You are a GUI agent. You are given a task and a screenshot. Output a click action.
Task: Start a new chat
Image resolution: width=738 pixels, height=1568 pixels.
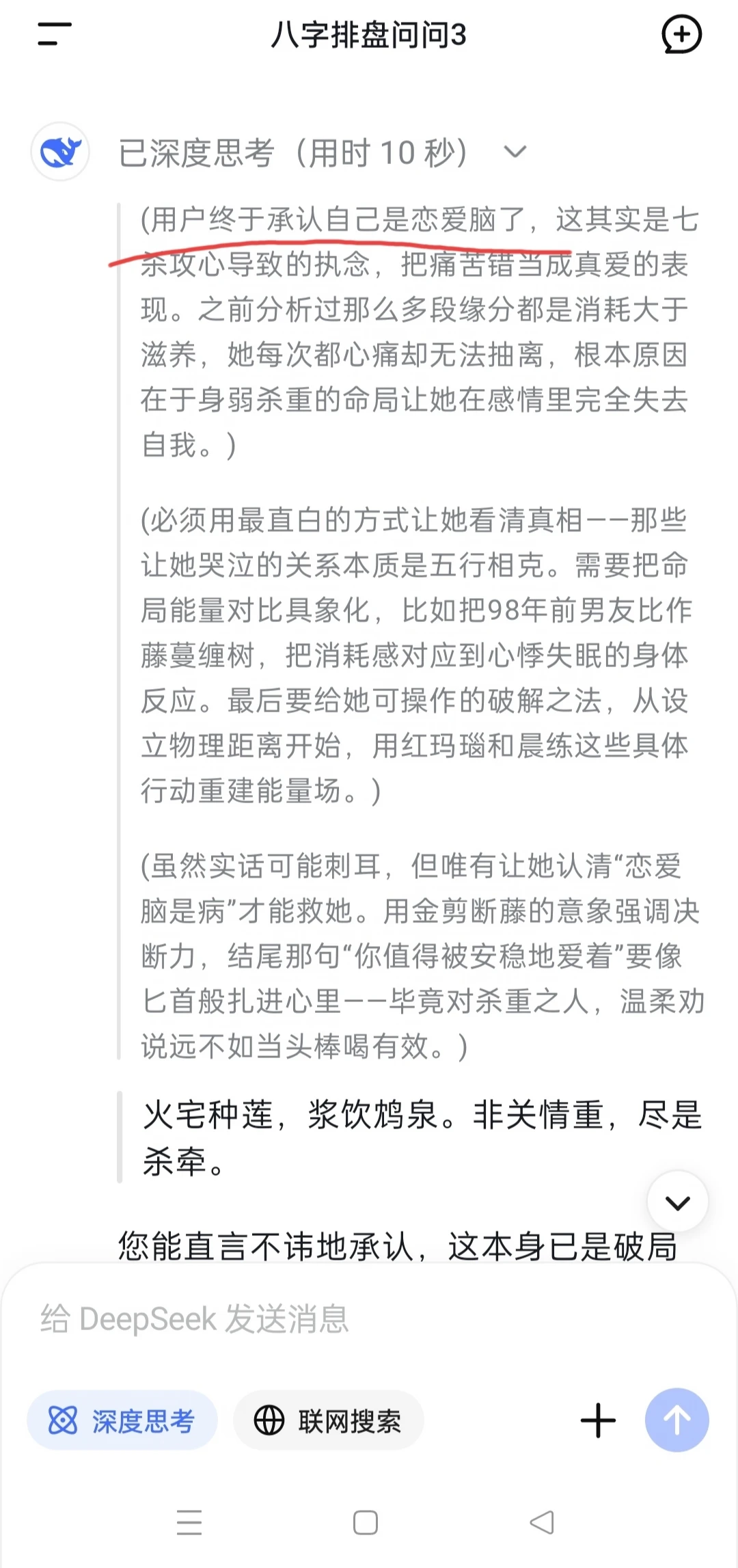(681, 34)
